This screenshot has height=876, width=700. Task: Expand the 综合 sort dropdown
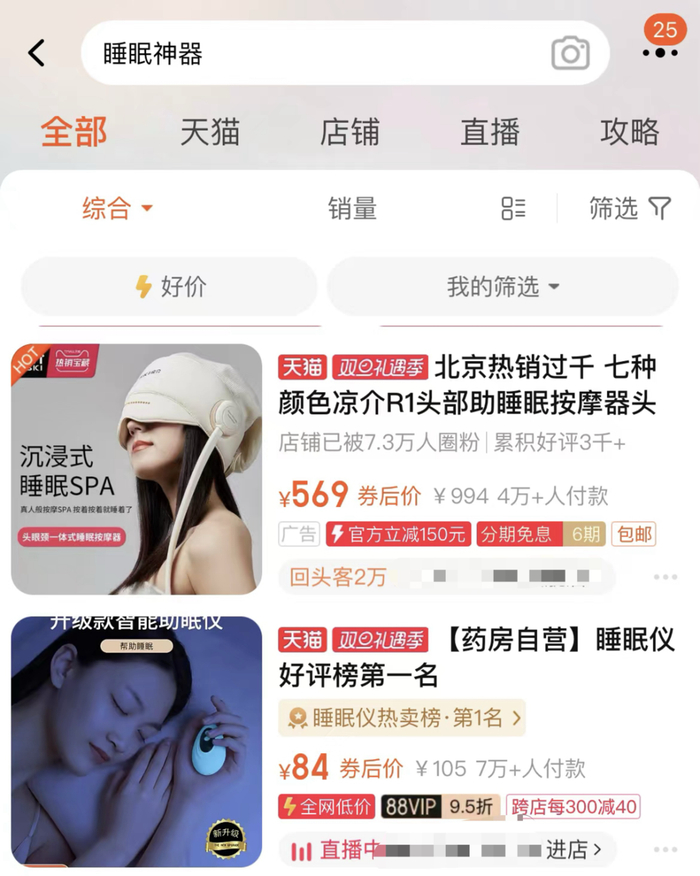coord(117,208)
